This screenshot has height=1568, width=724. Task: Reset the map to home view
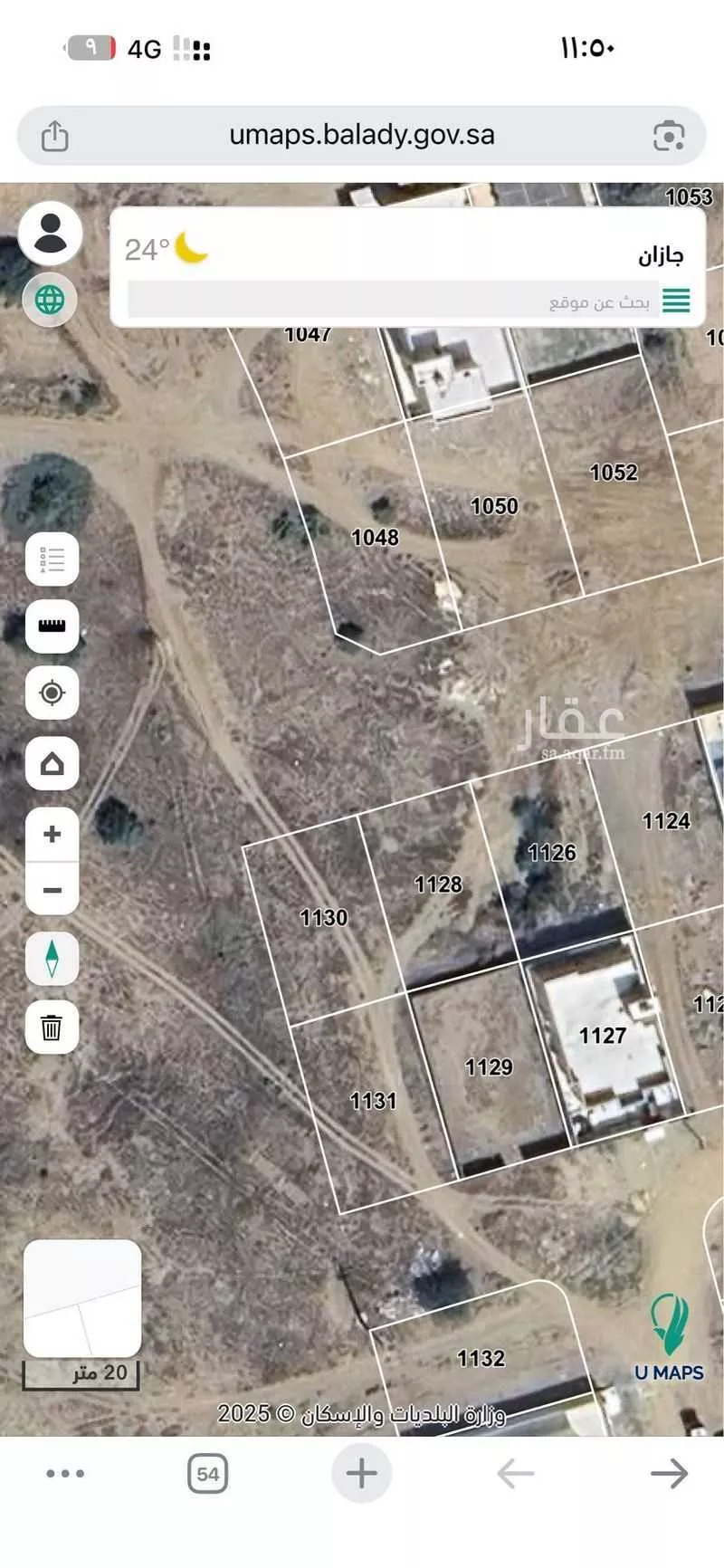point(52,764)
